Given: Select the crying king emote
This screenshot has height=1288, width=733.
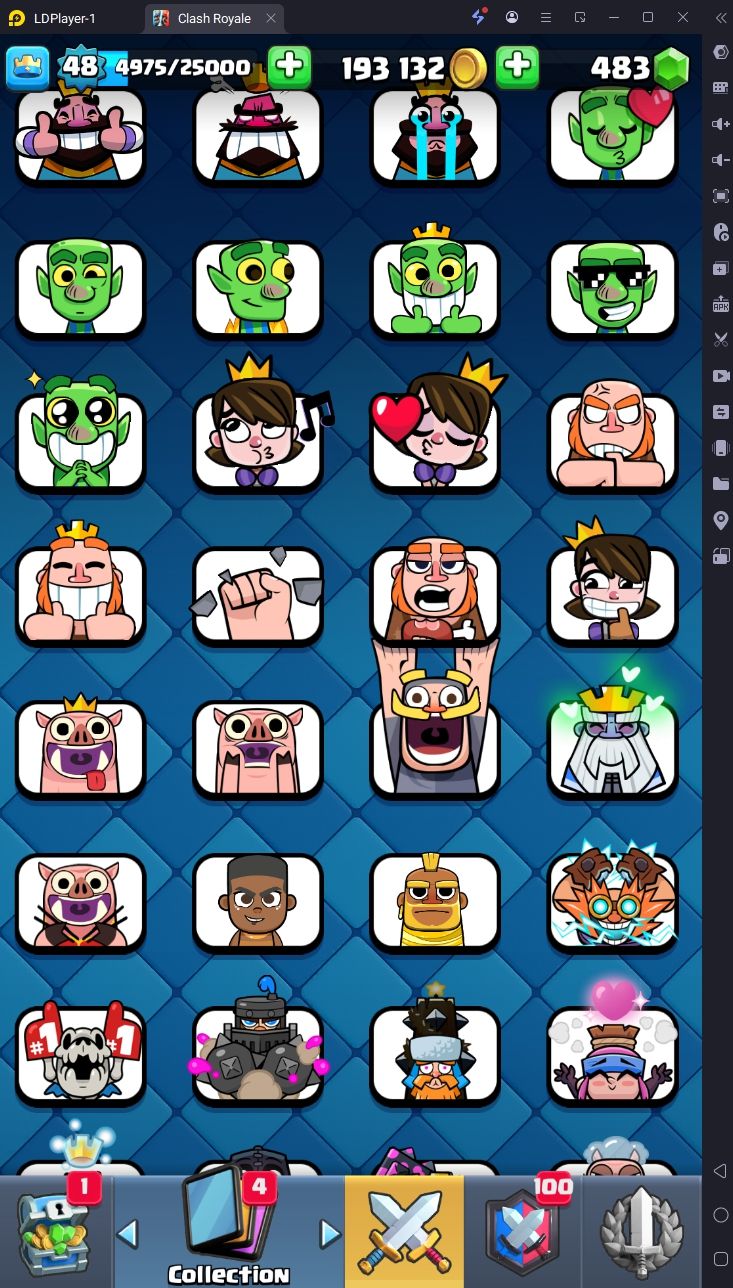Looking at the screenshot, I should 435,136.
